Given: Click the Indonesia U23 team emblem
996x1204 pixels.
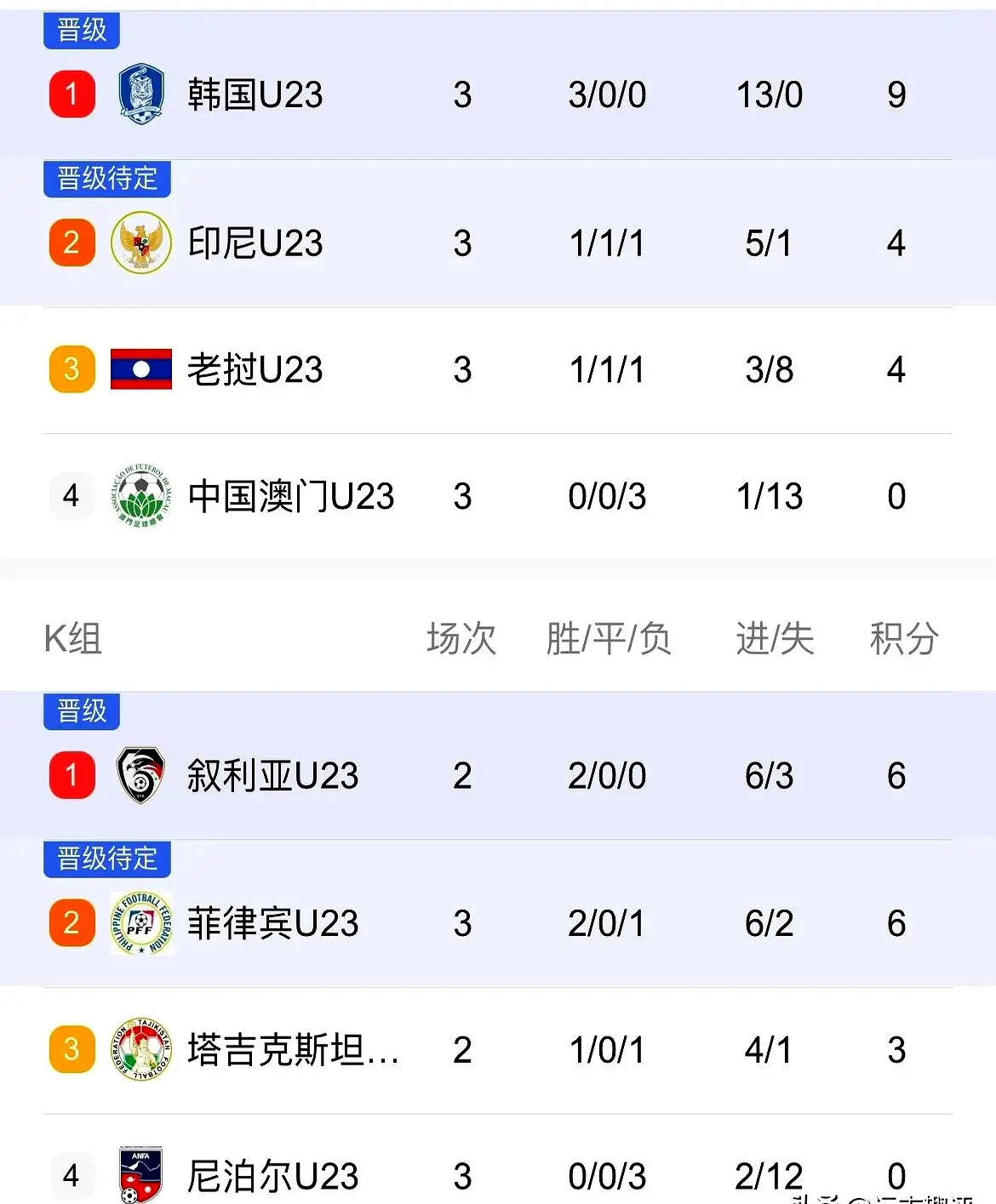Looking at the screenshot, I should point(141,243).
